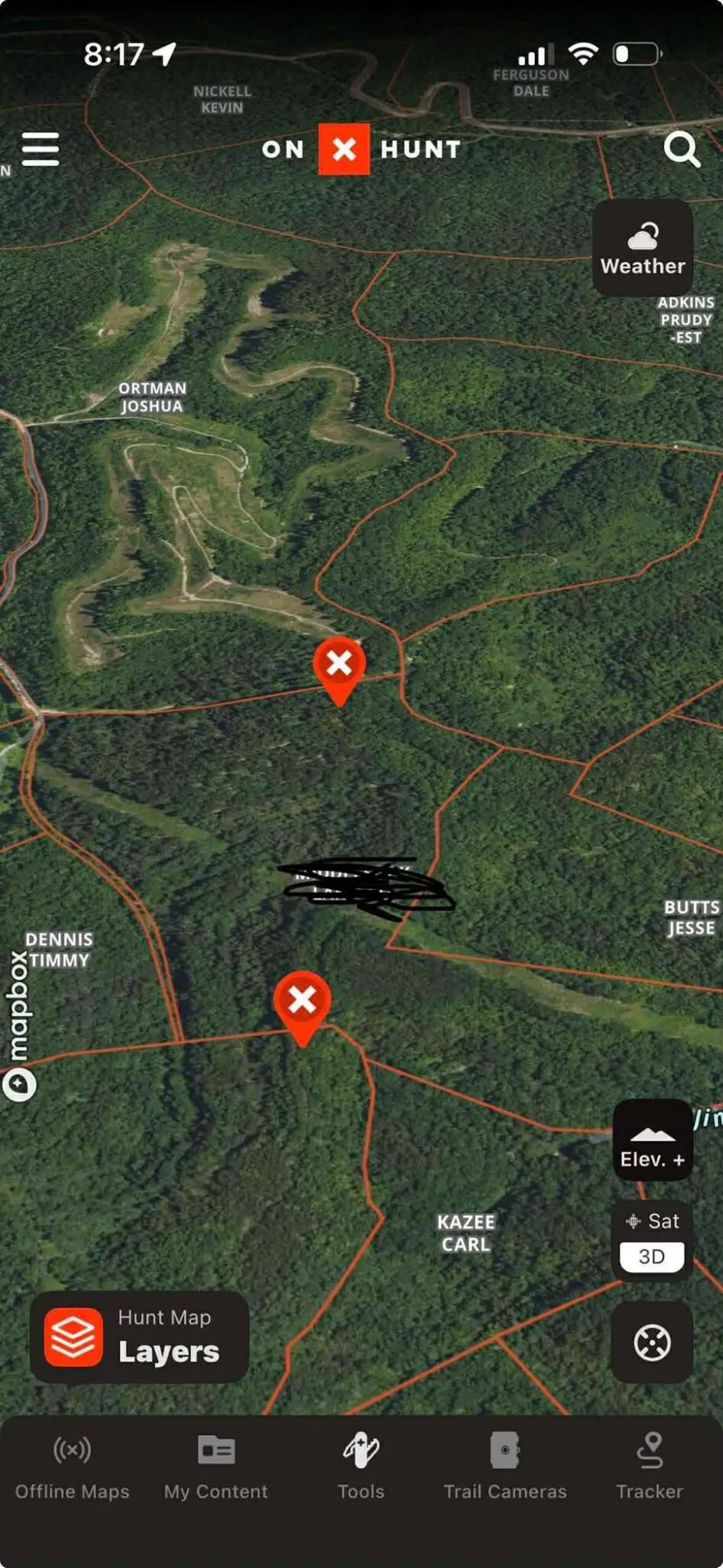The width and height of the screenshot is (723, 1568).
Task: Open the hamburger menu
Action: [x=40, y=149]
